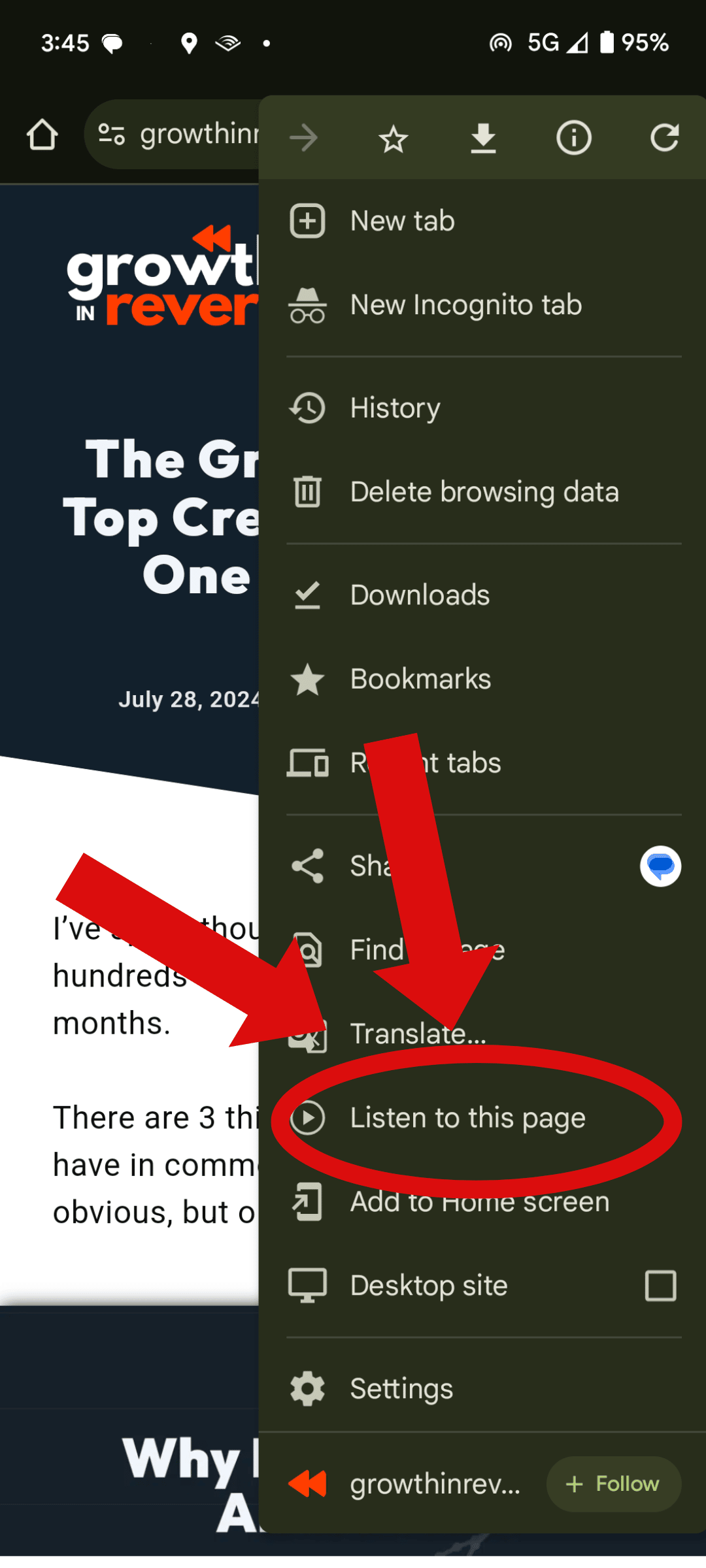Open a New tab
Viewport: 706px width, 1568px height.
tap(402, 221)
